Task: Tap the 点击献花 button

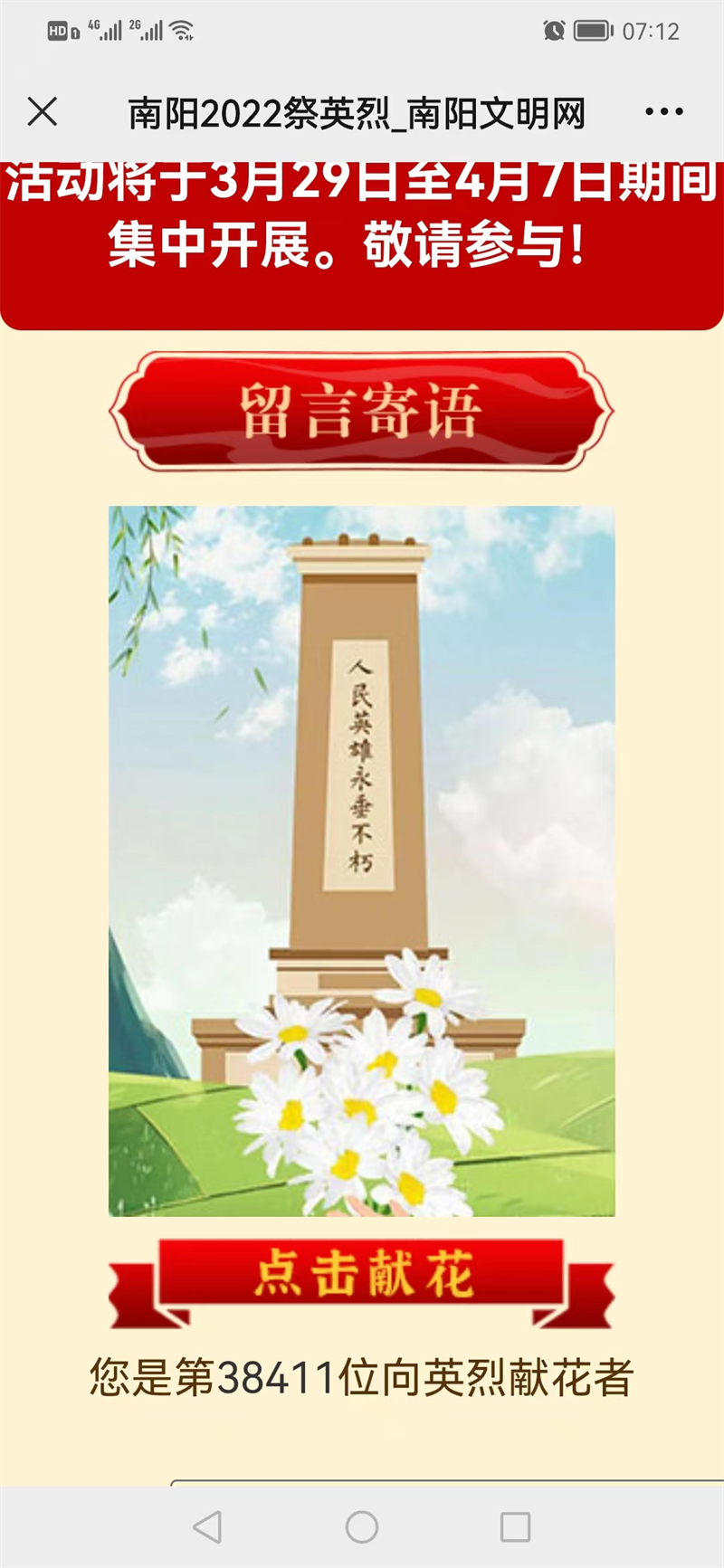Action: coord(362,1275)
